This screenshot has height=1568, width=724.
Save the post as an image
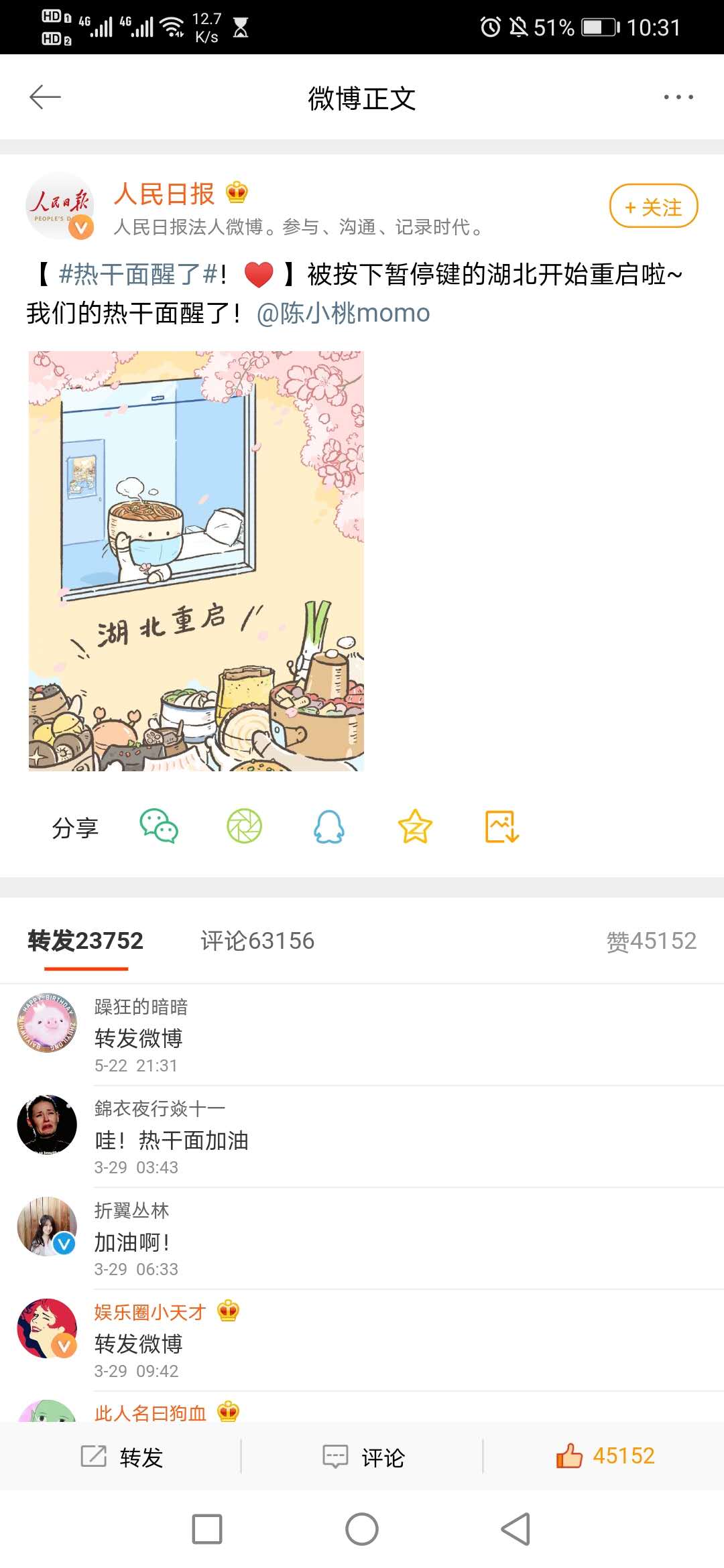[501, 826]
